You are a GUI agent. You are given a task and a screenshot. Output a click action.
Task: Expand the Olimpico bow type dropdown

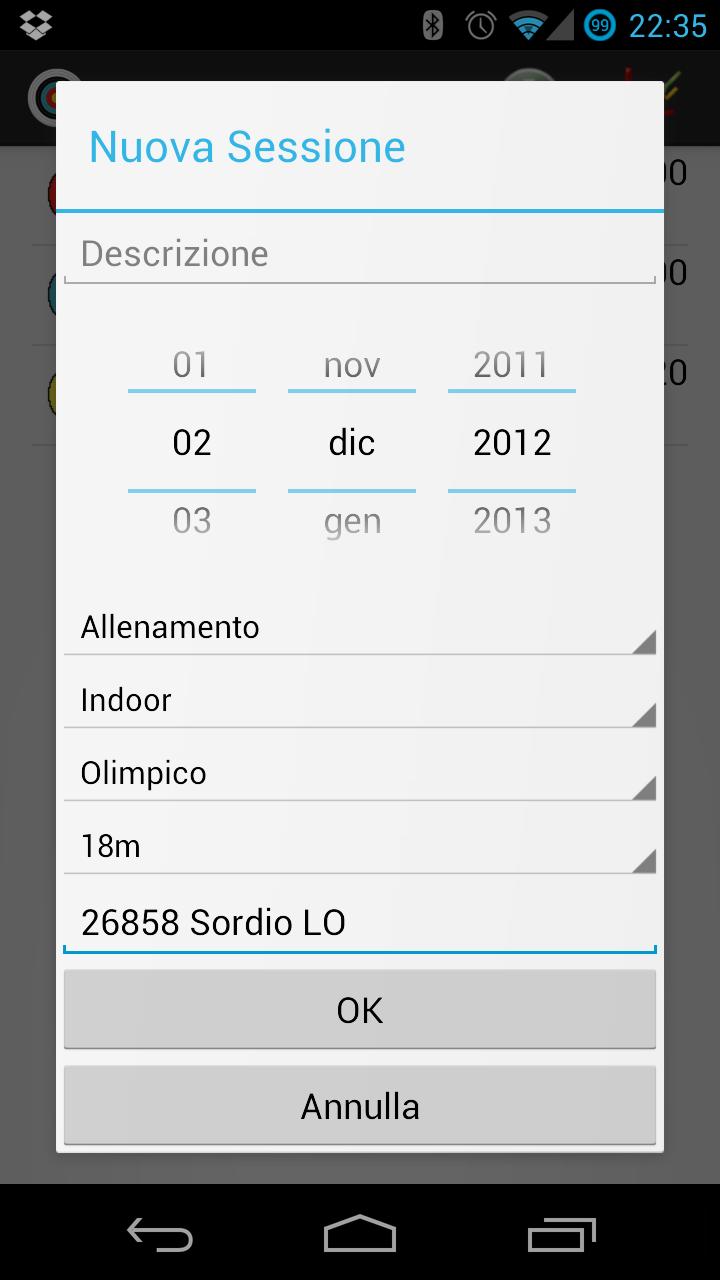(360, 774)
